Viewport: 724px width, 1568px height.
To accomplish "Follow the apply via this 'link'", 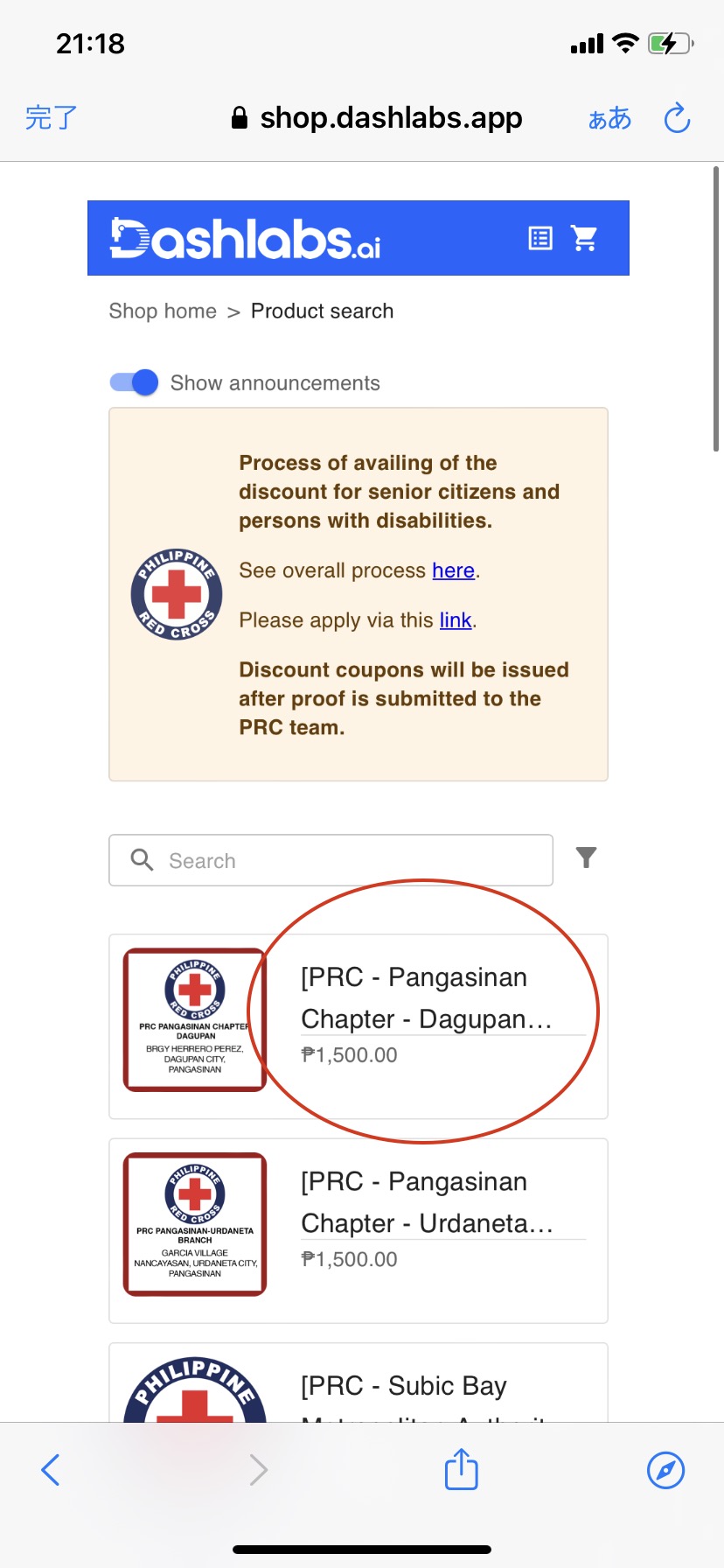I will (456, 620).
